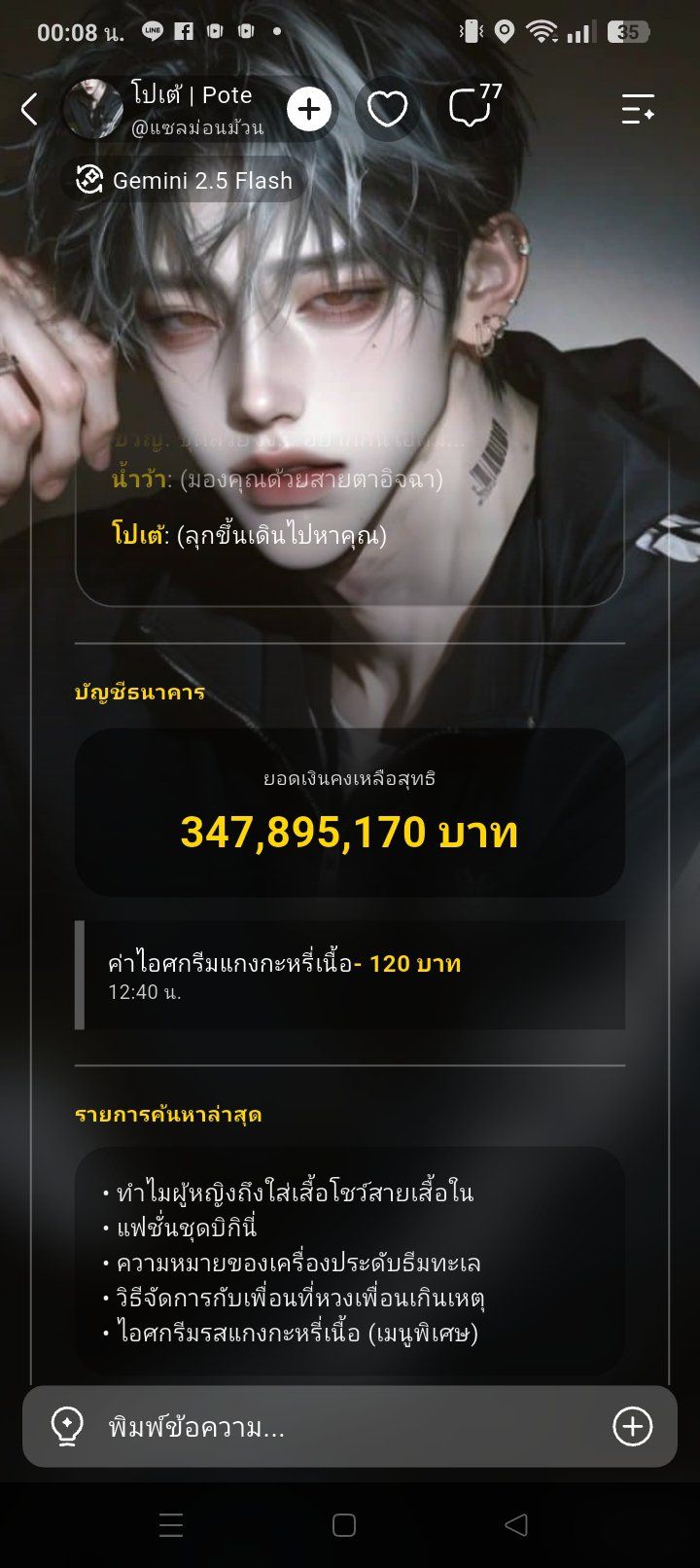
Task: Open the recent apps from navigation bar
Action: click(x=171, y=1525)
